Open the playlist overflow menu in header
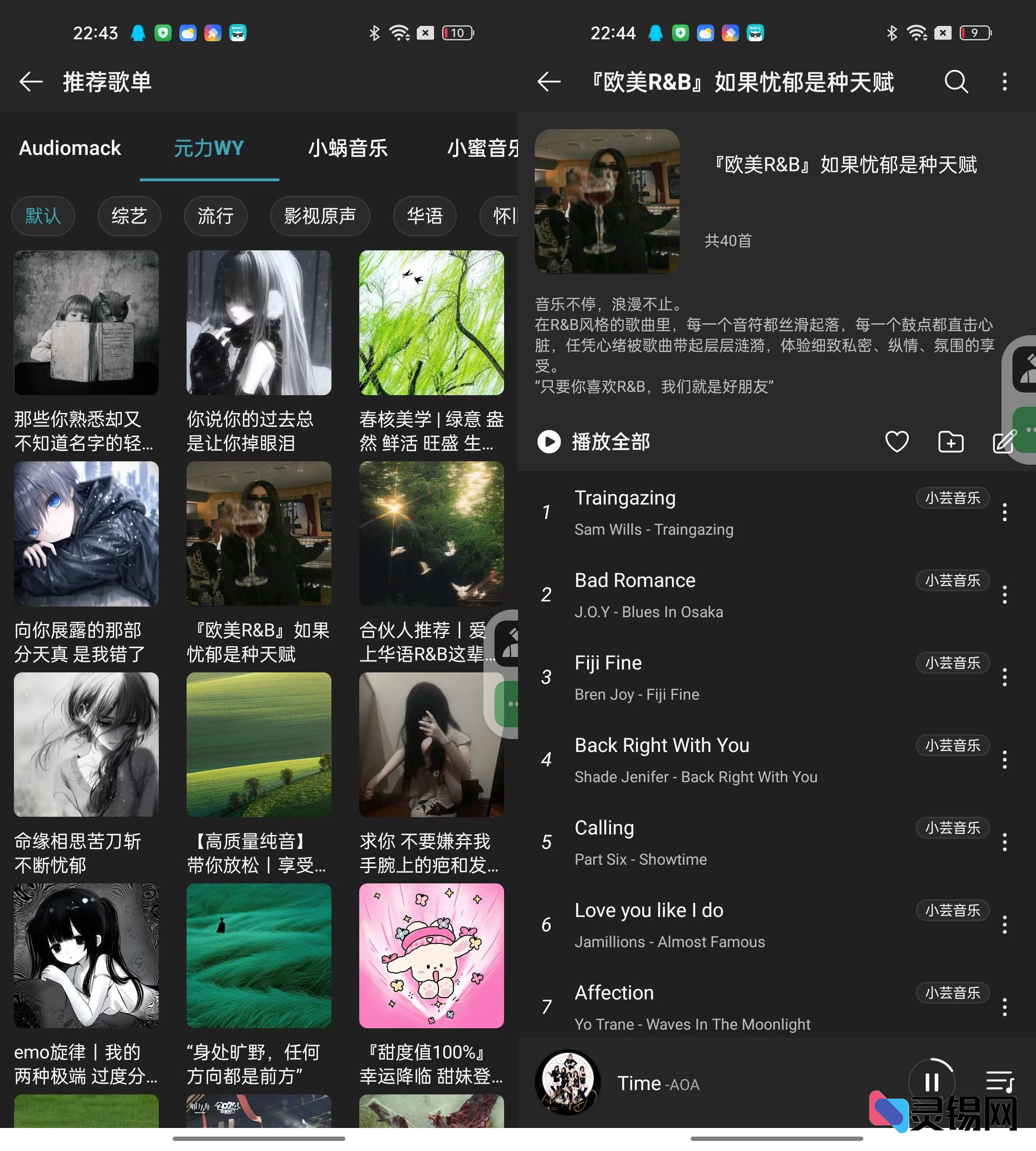Image resolution: width=1036 pixels, height=1151 pixels. click(1004, 82)
